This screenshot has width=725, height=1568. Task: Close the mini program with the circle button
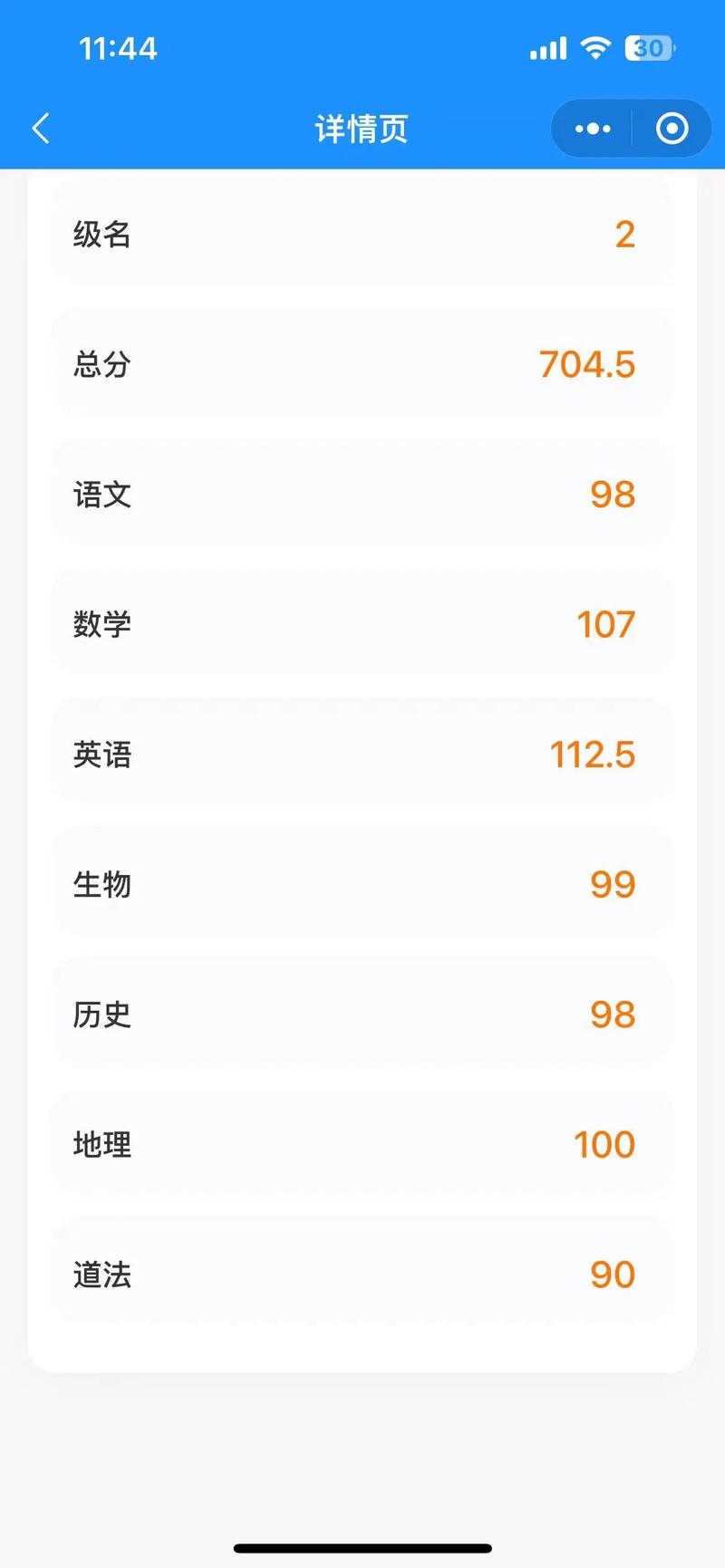672,129
